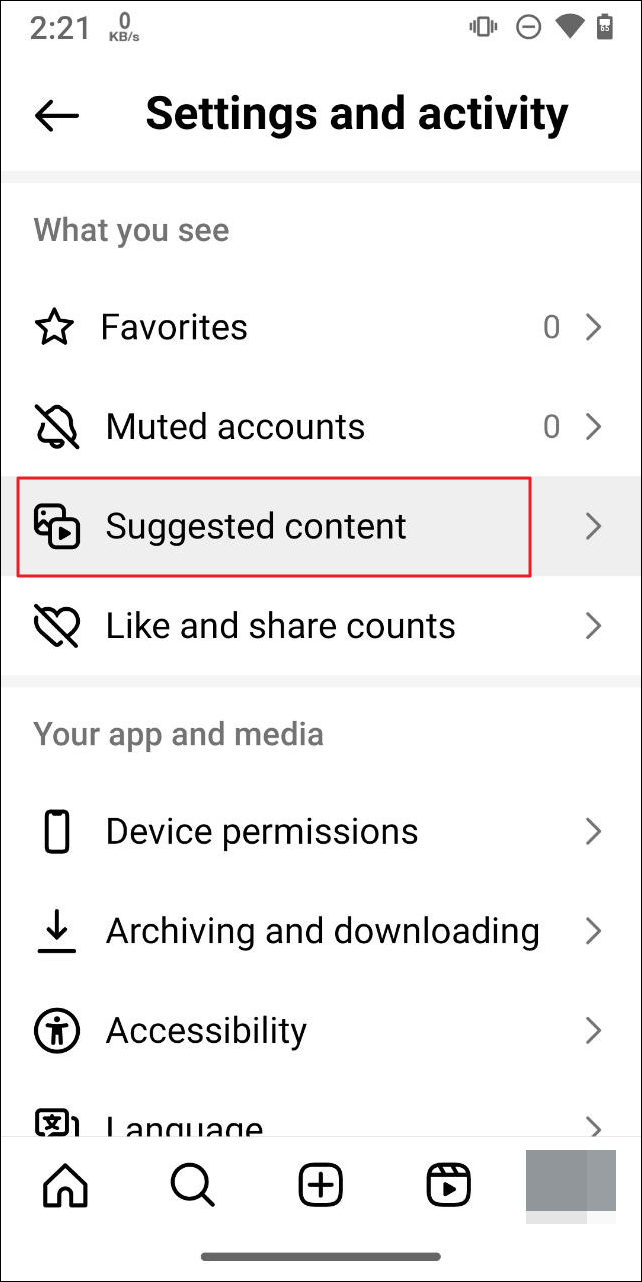This screenshot has height=1282, width=642.
Task: Switch to the Search tab
Action: [x=192, y=1187]
